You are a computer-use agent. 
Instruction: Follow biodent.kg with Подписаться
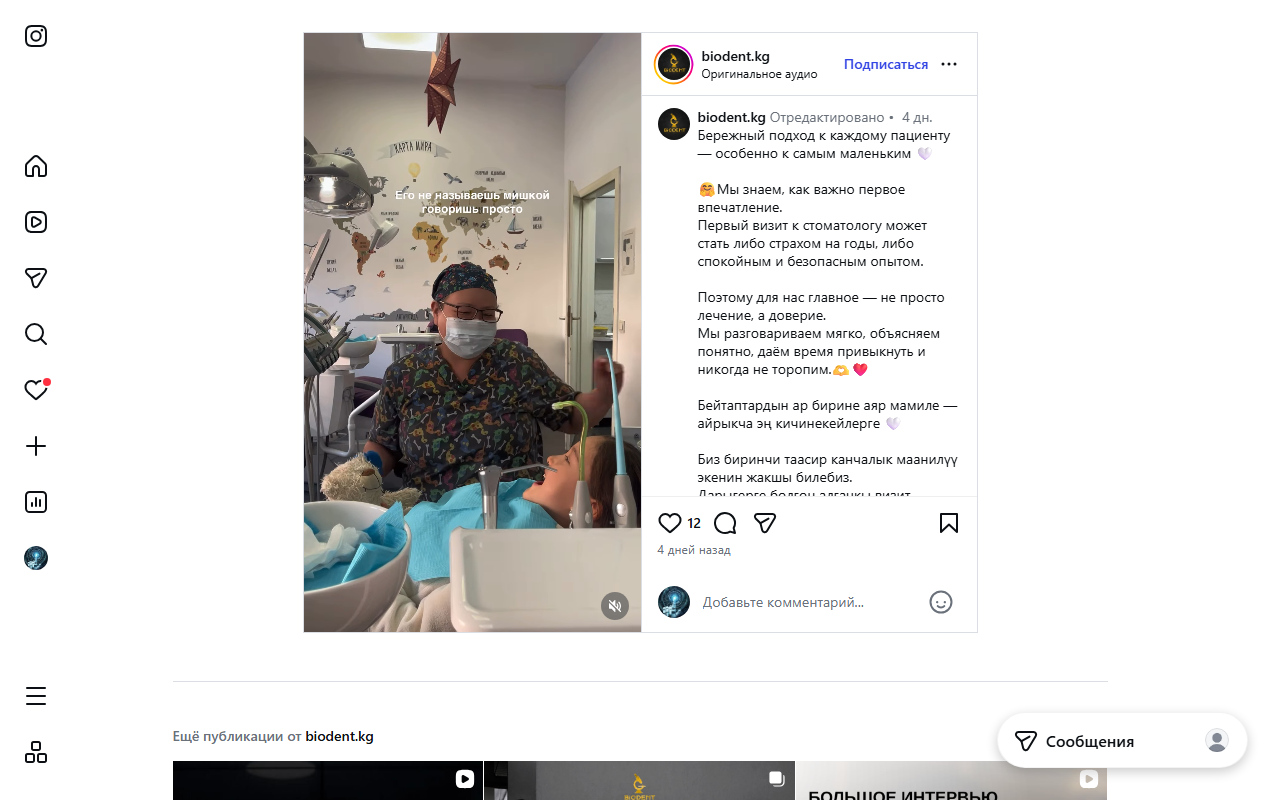tap(885, 64)
